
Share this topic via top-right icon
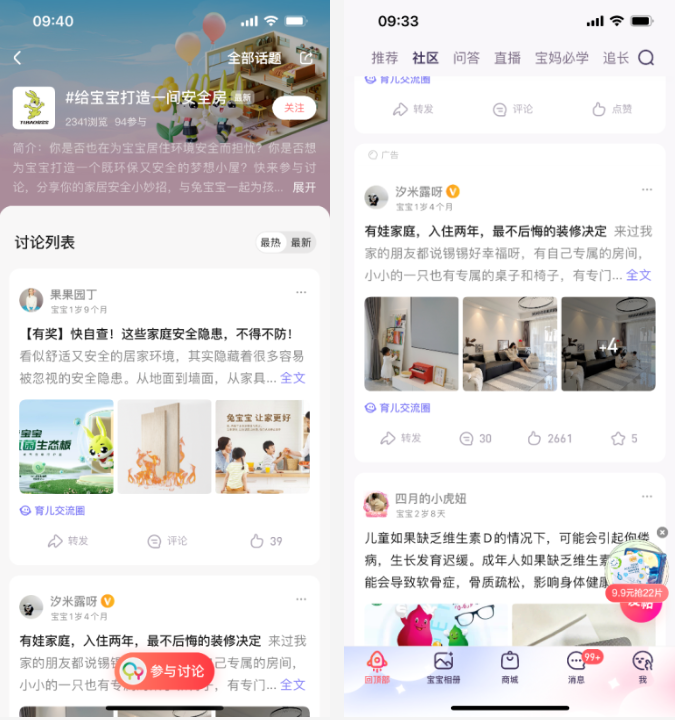pyautogui.click(x=307, y=58)
